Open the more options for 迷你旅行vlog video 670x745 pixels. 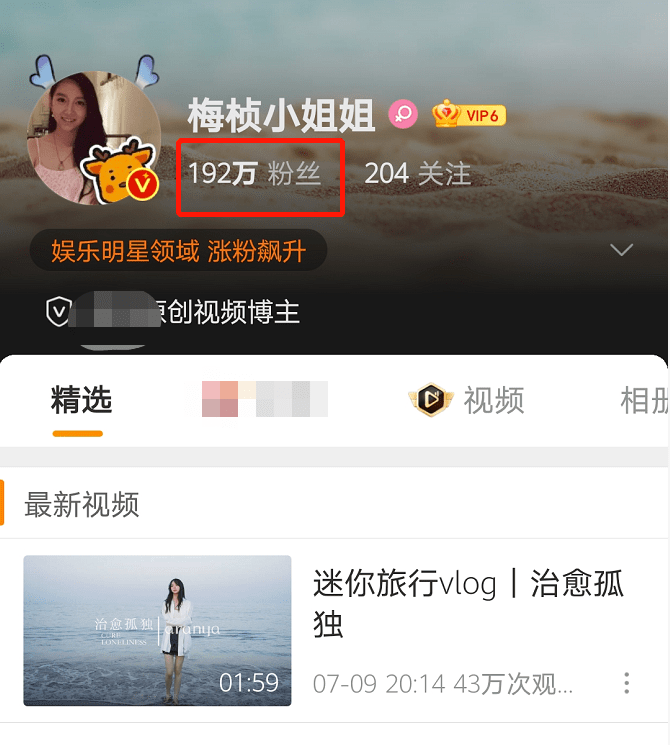point(626,683)
